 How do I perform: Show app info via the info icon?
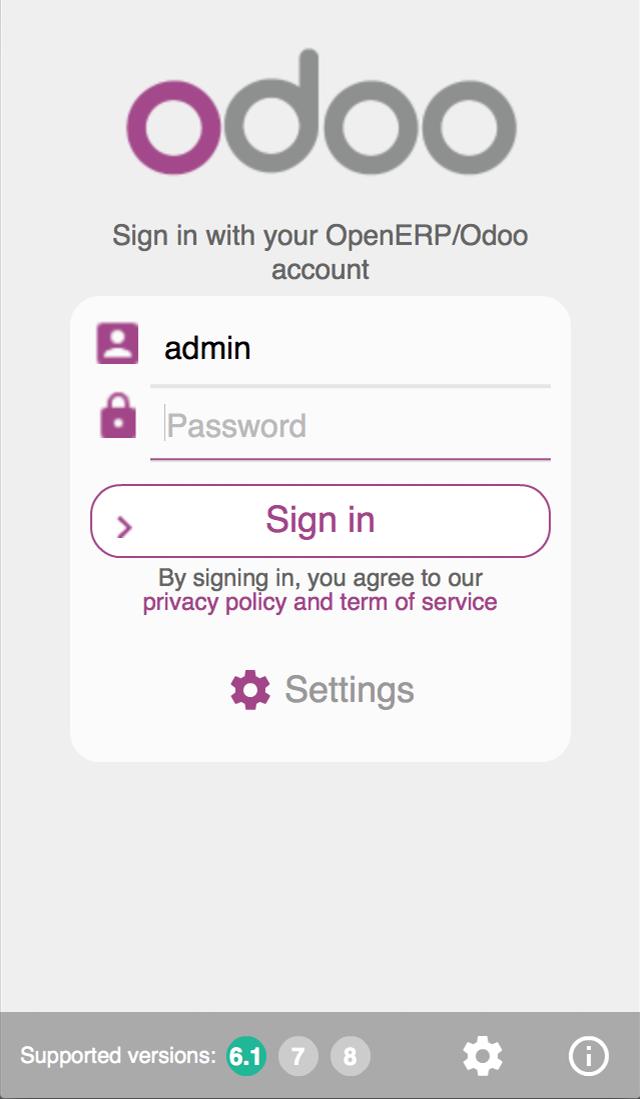588,1056
